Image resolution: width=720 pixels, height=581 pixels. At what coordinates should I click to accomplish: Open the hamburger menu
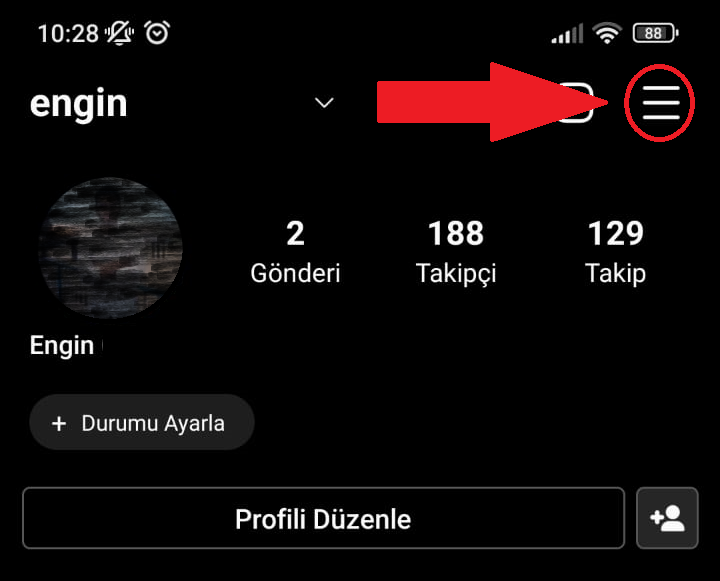coord(660,103)
